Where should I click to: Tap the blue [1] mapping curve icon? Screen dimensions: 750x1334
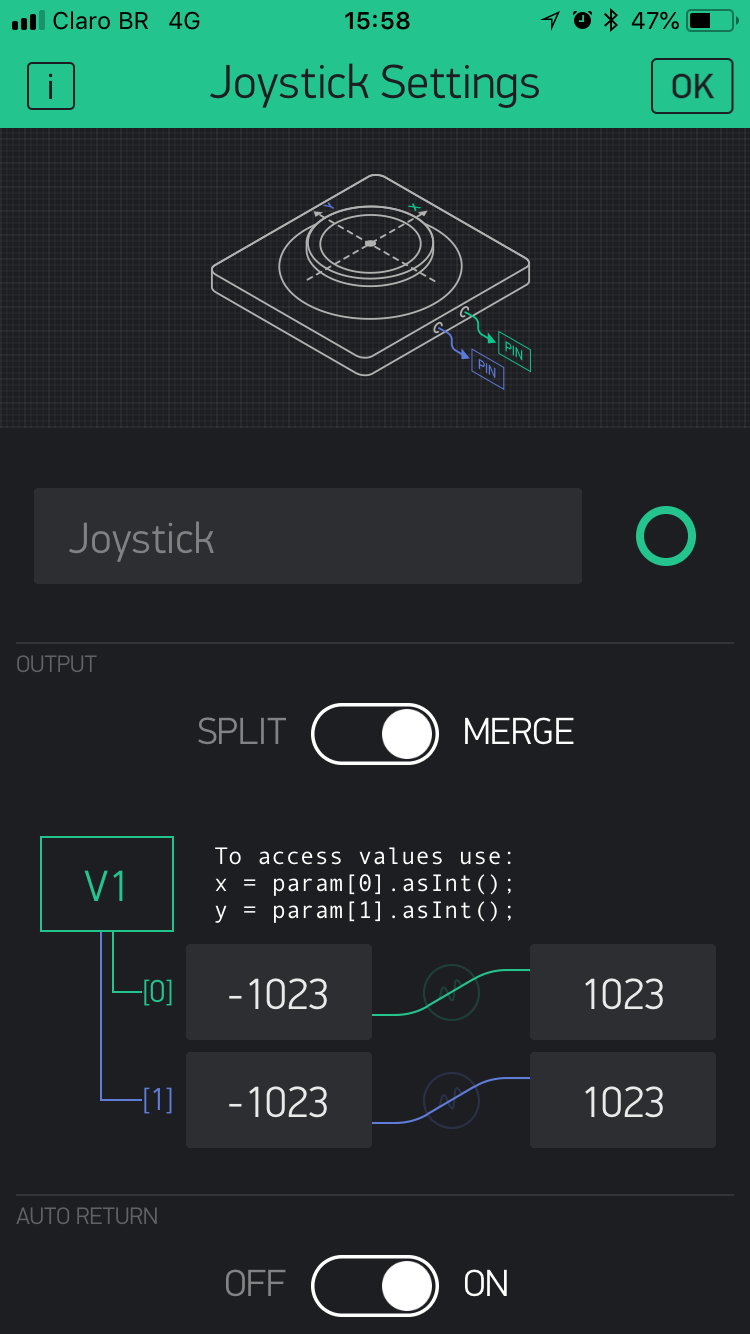point(451,1100)
